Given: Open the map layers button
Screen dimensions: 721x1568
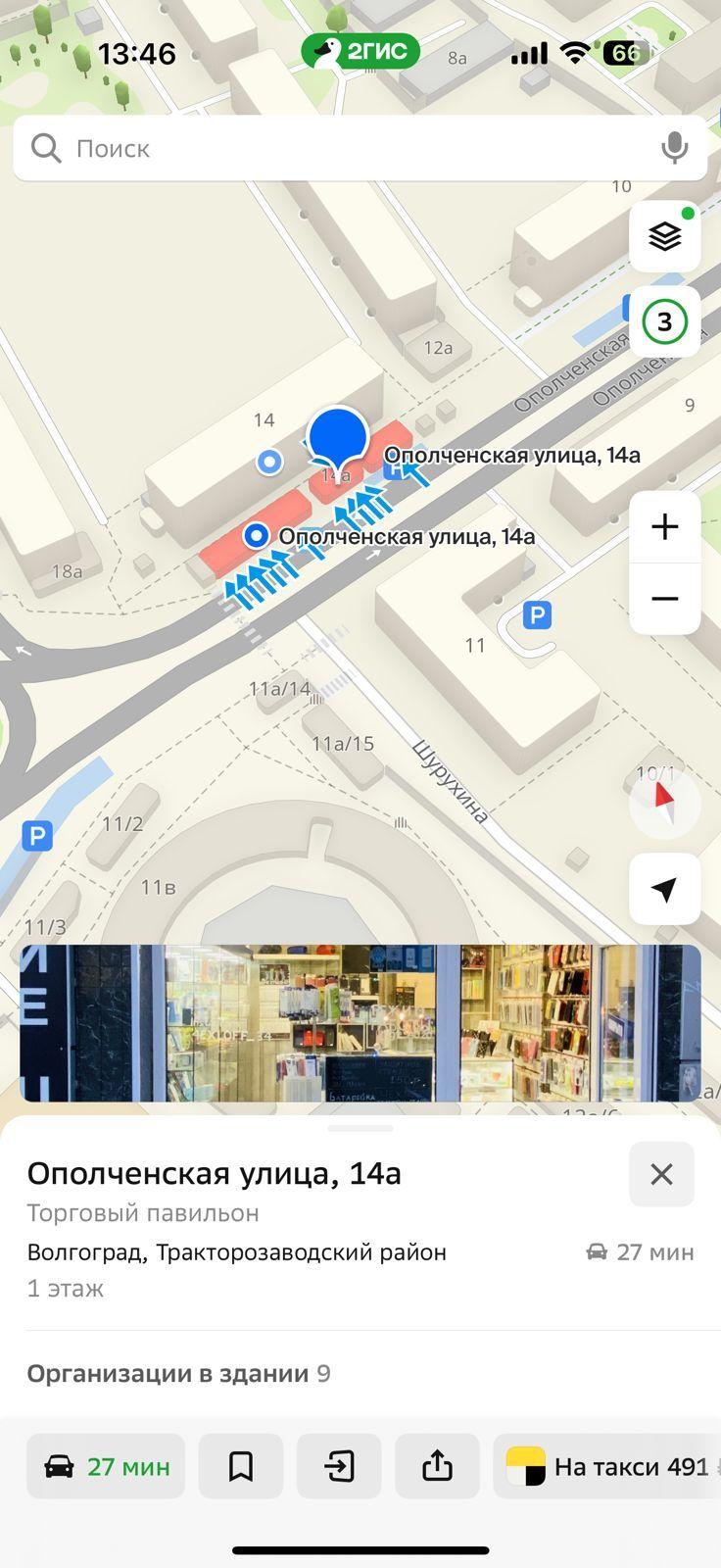Looking at the screenshot, I should click(x=665, y=236).
